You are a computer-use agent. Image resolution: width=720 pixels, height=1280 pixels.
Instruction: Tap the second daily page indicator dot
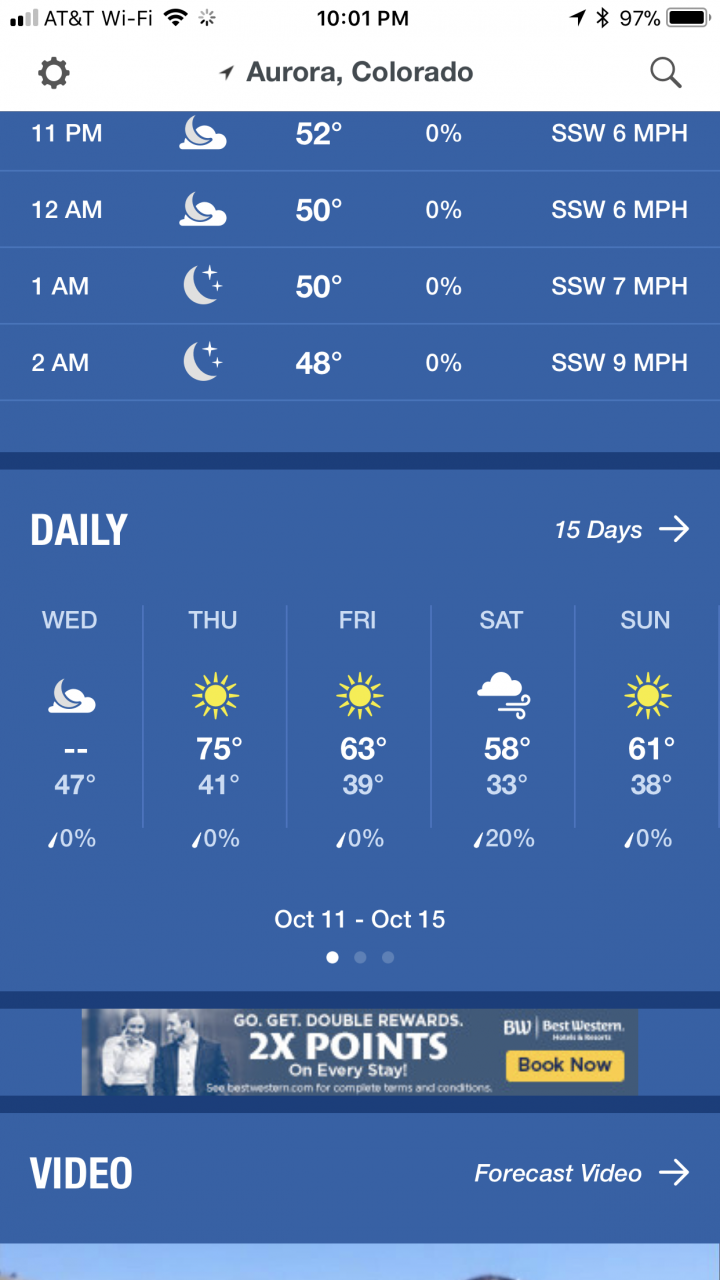coord(360,957)
